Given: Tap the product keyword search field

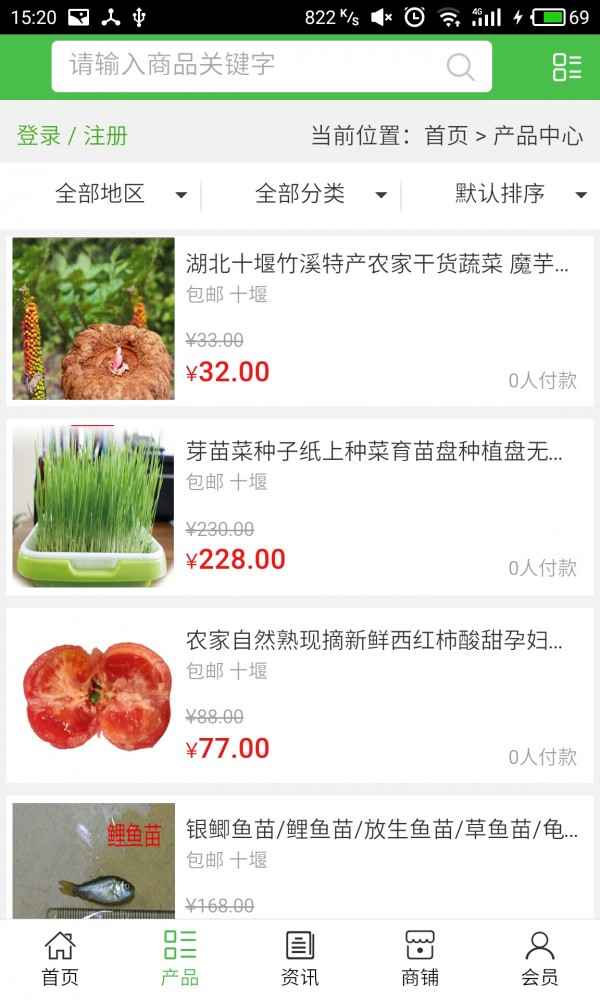Looking at the screenshot, I should (x=250, y=66).
